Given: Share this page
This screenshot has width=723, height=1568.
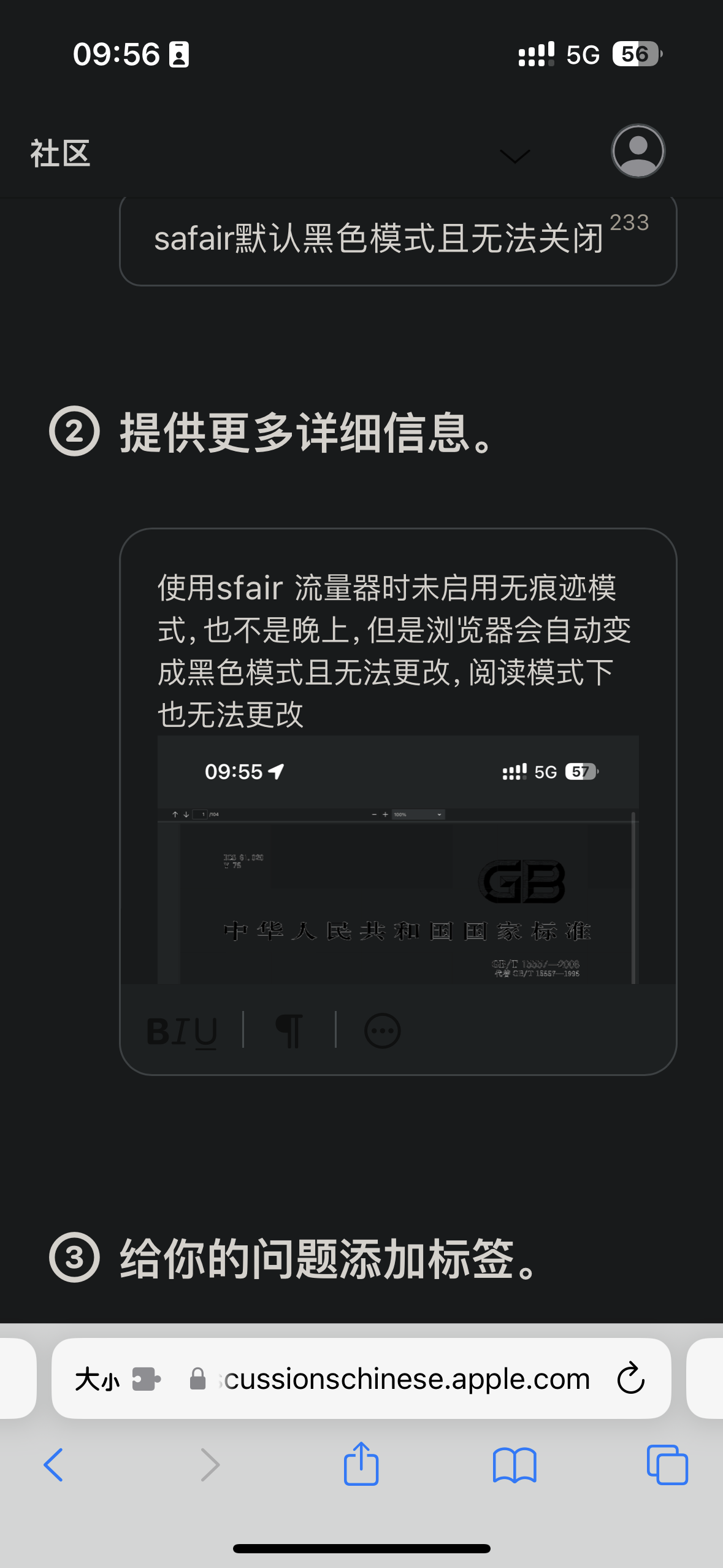Looking at the screenshot, I should tap(361, 1465).
